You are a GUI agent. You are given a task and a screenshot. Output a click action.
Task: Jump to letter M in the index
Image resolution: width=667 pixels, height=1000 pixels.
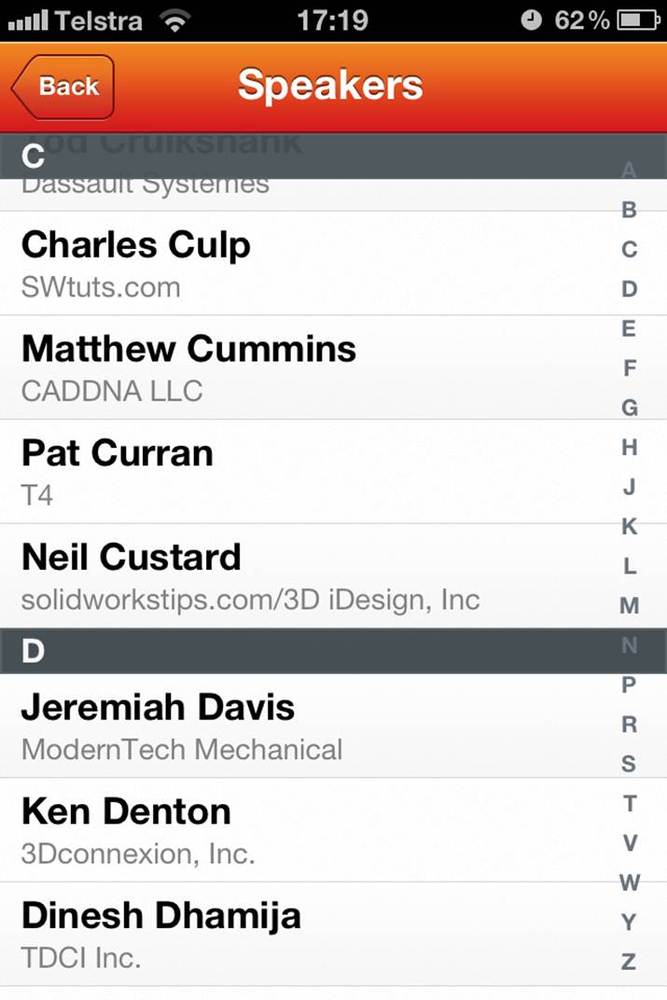click(629, 605)
